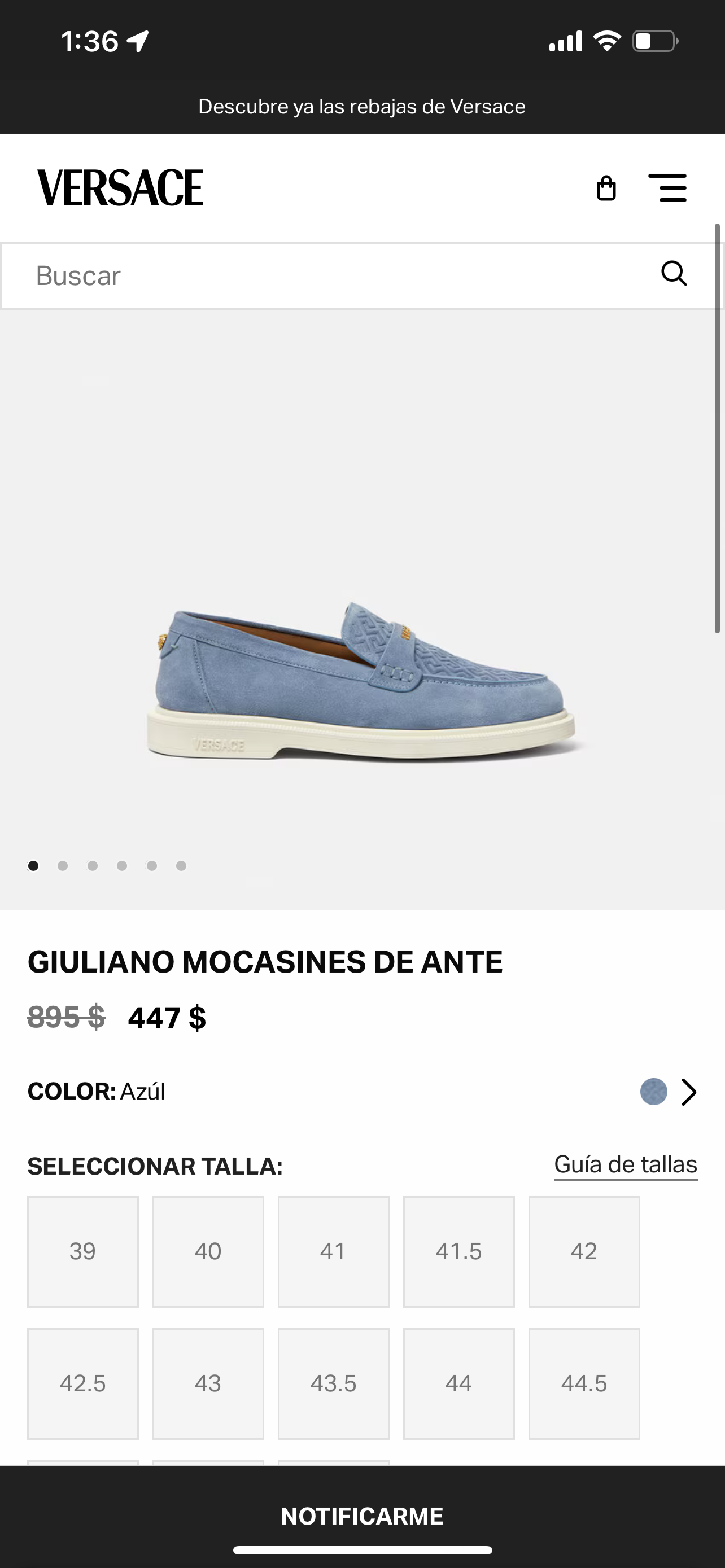The image size is (725, 1568).
Task: Open the shopping bag
Action: pyautogui.click(x=606, y=188)
